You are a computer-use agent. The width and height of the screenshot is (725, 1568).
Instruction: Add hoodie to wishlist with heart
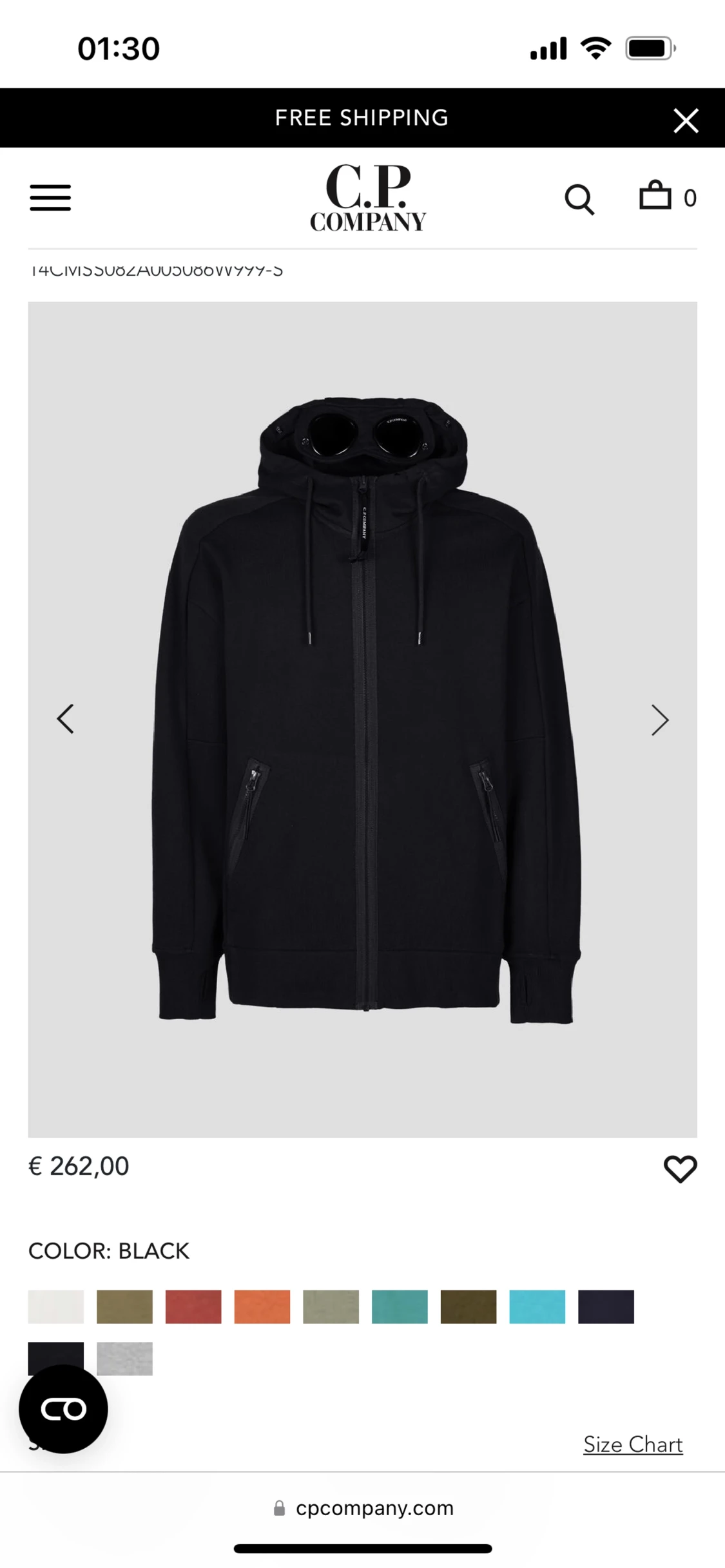(x=681, y=1169)
